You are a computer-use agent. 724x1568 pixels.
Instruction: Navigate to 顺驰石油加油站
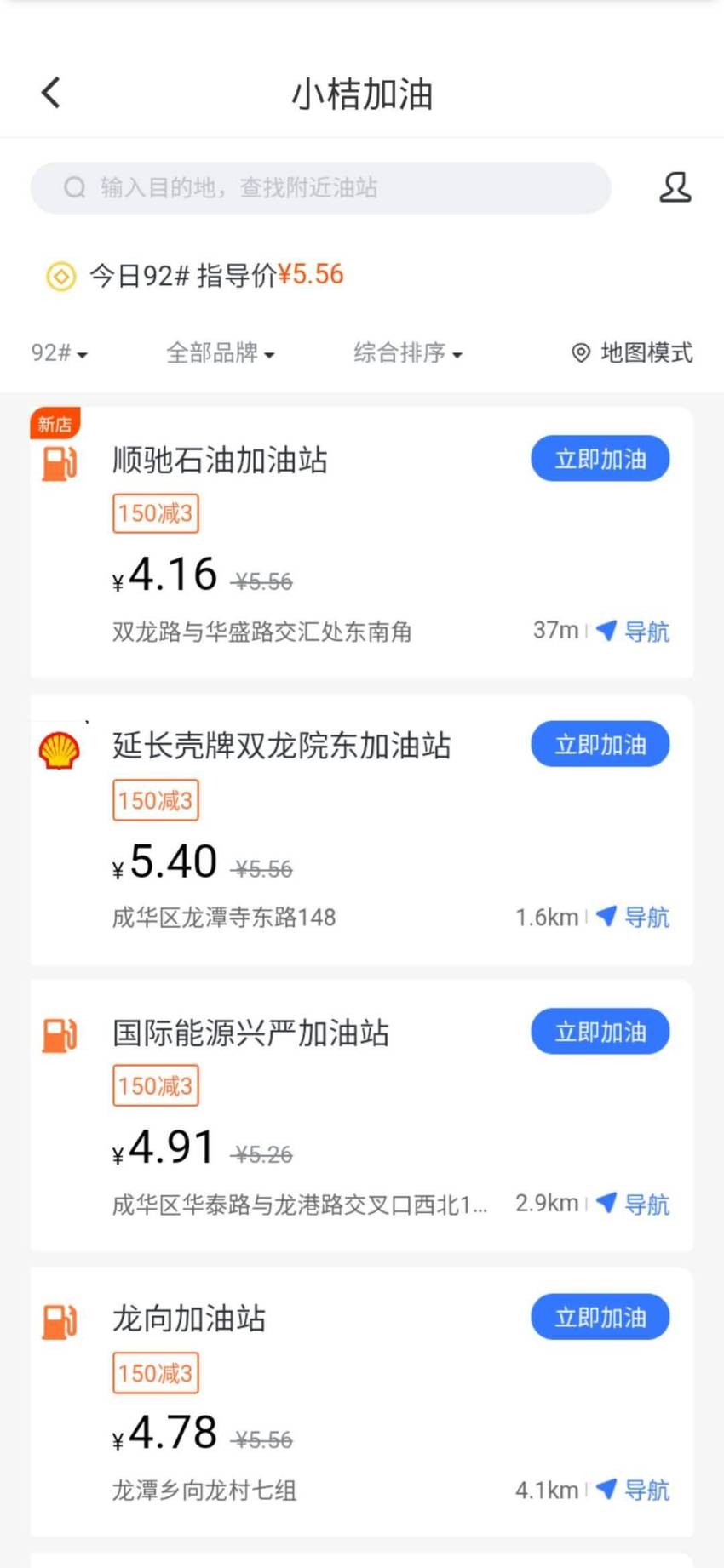coord(633,631)
